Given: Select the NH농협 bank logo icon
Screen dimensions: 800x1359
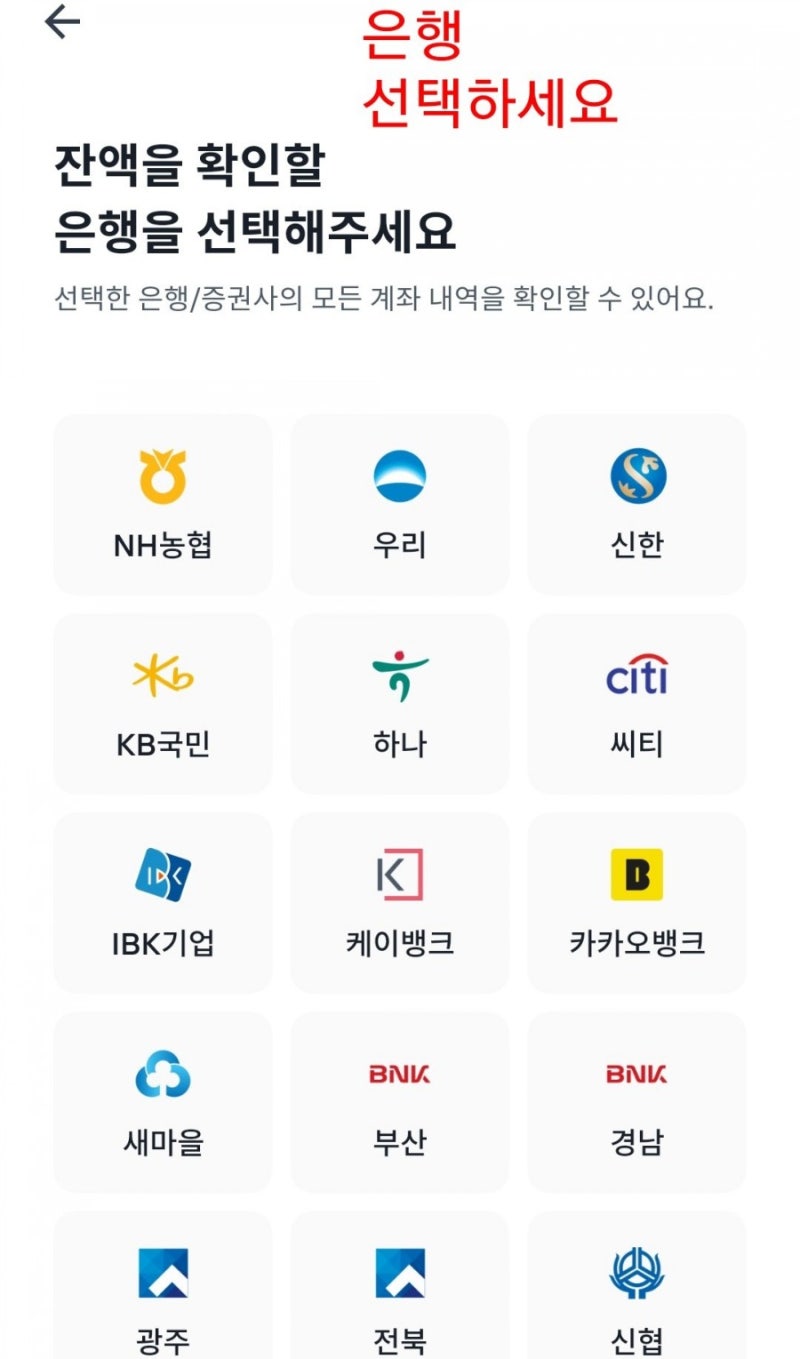Looking at the screenshot, I should (x=163, y=475).
